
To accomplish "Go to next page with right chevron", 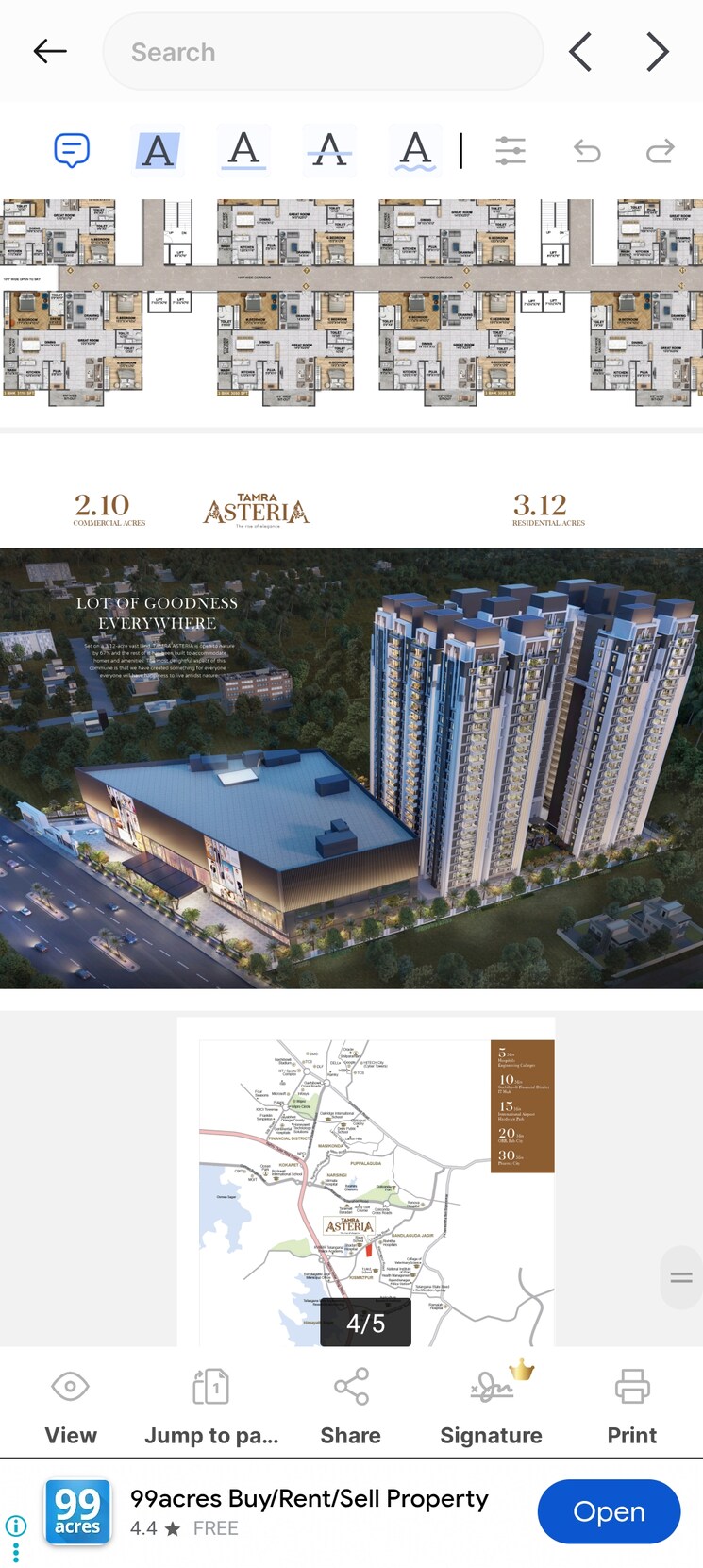I will pos(658,51).
